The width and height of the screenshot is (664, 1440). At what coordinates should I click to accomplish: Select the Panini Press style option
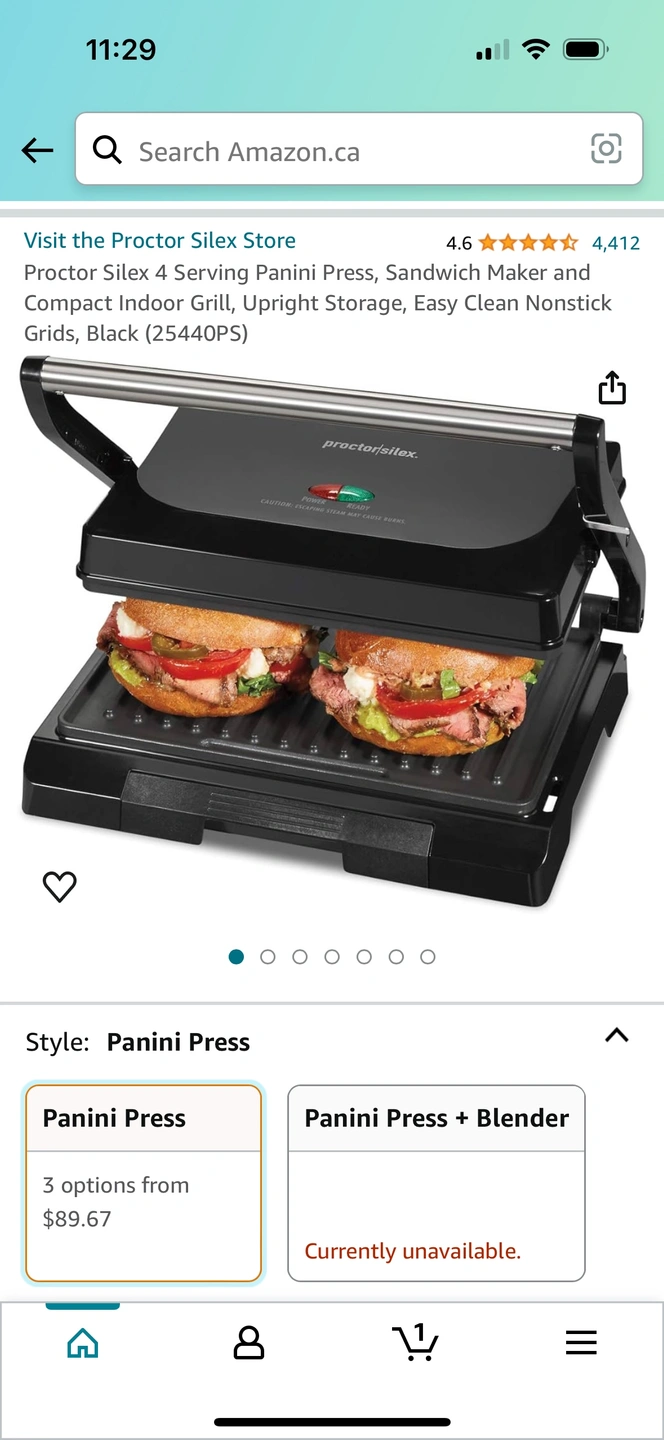coord(144,1182)
